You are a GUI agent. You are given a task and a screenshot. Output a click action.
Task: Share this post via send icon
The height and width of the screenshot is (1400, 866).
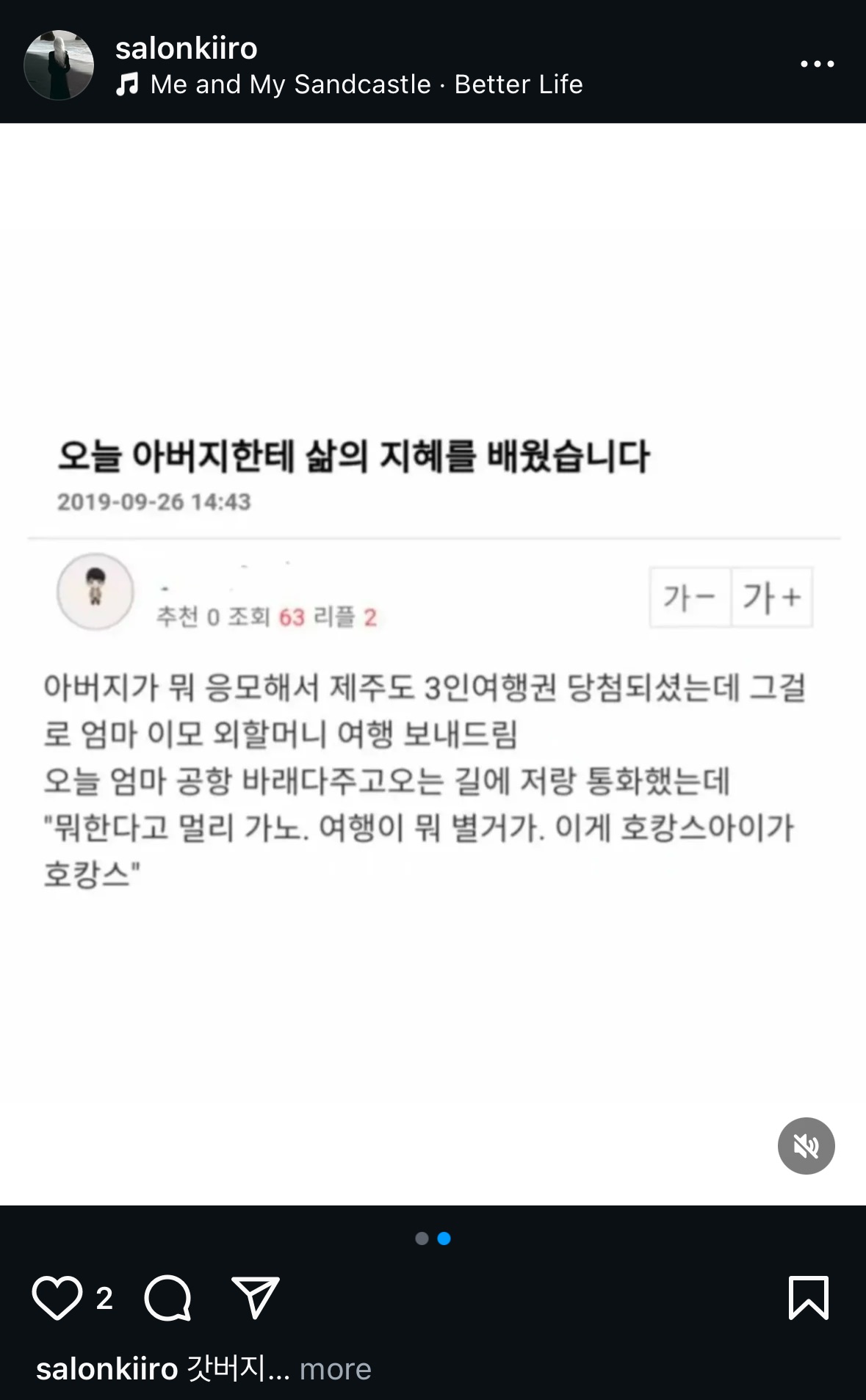255,1298
